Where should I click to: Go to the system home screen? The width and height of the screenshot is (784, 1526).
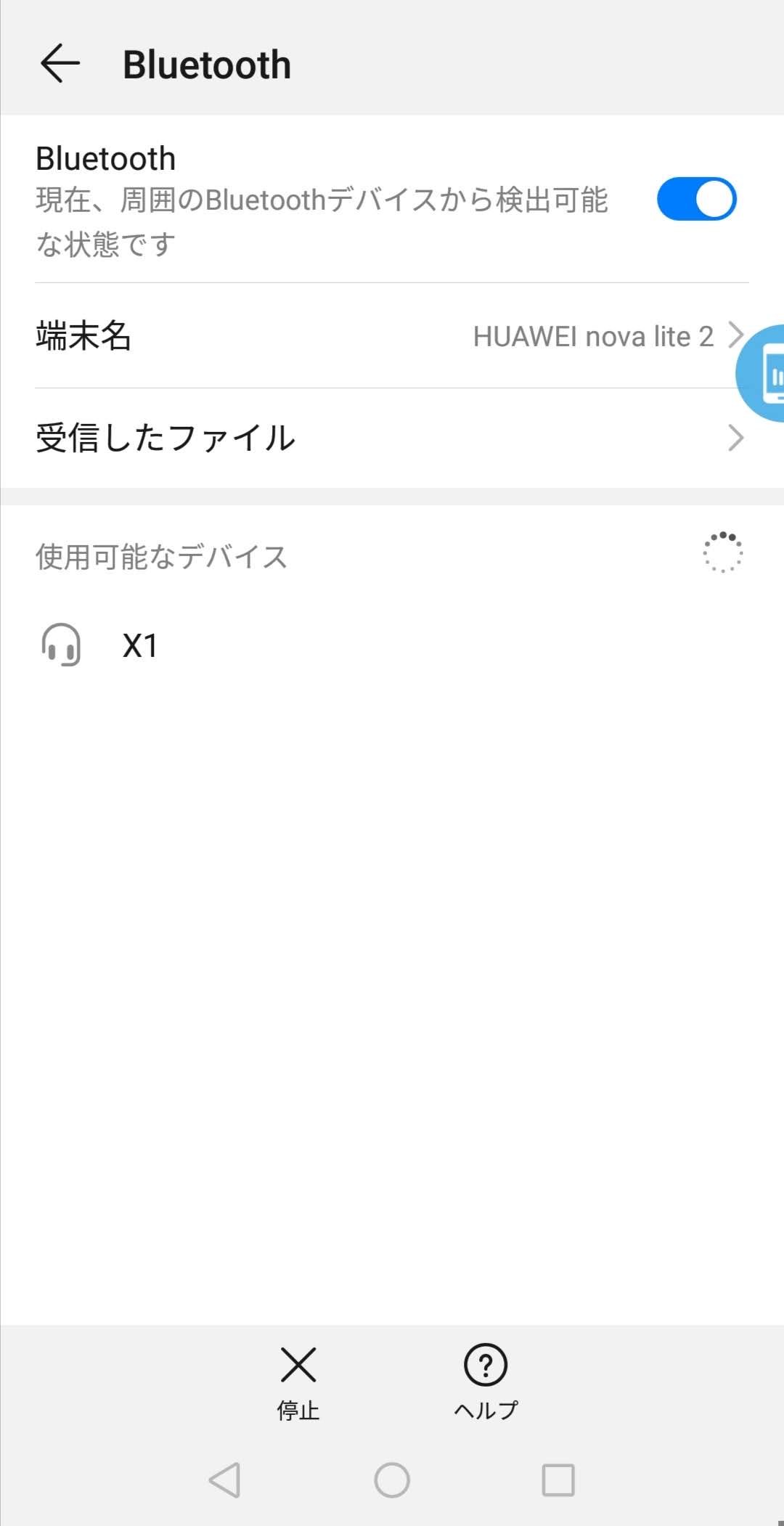[x=392, y=1480]
